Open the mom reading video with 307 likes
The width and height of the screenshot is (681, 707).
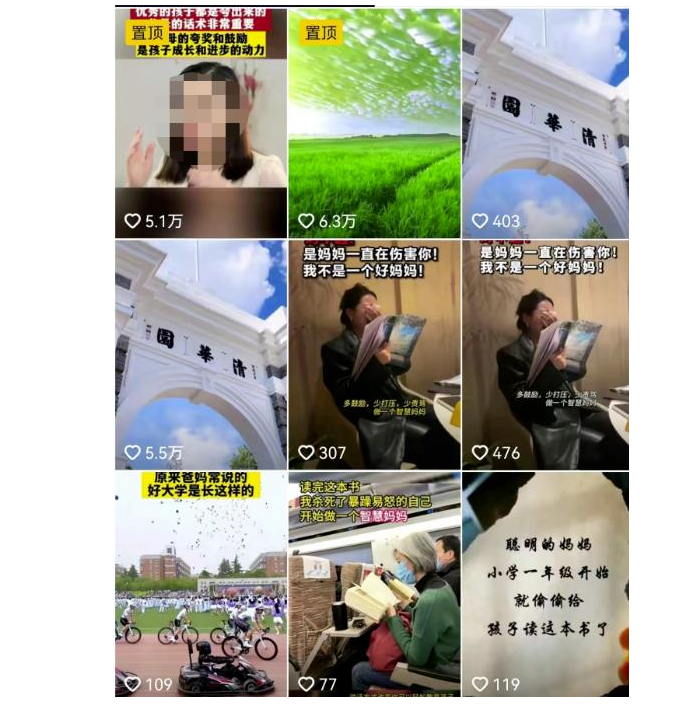coord(374,355)
